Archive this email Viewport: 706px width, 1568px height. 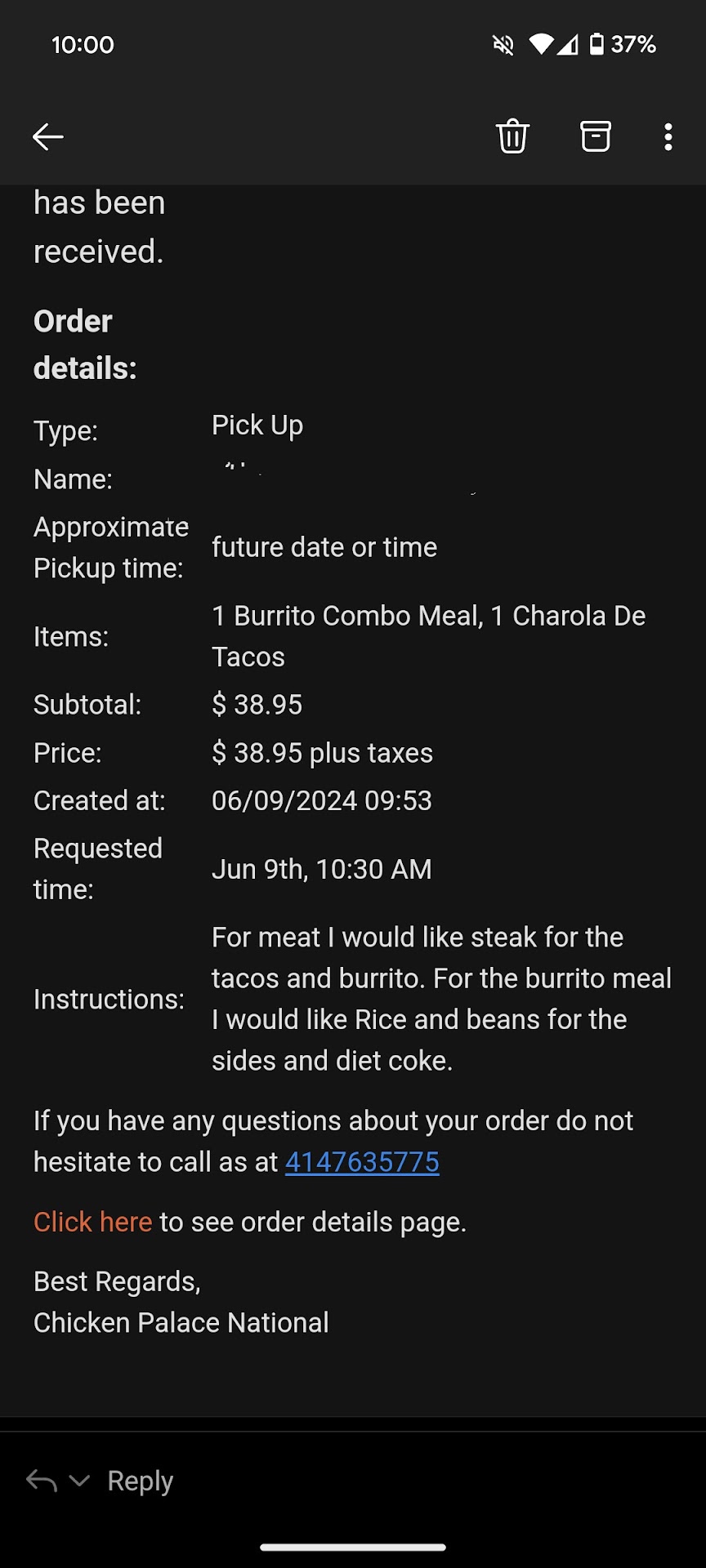click(595, 136)
